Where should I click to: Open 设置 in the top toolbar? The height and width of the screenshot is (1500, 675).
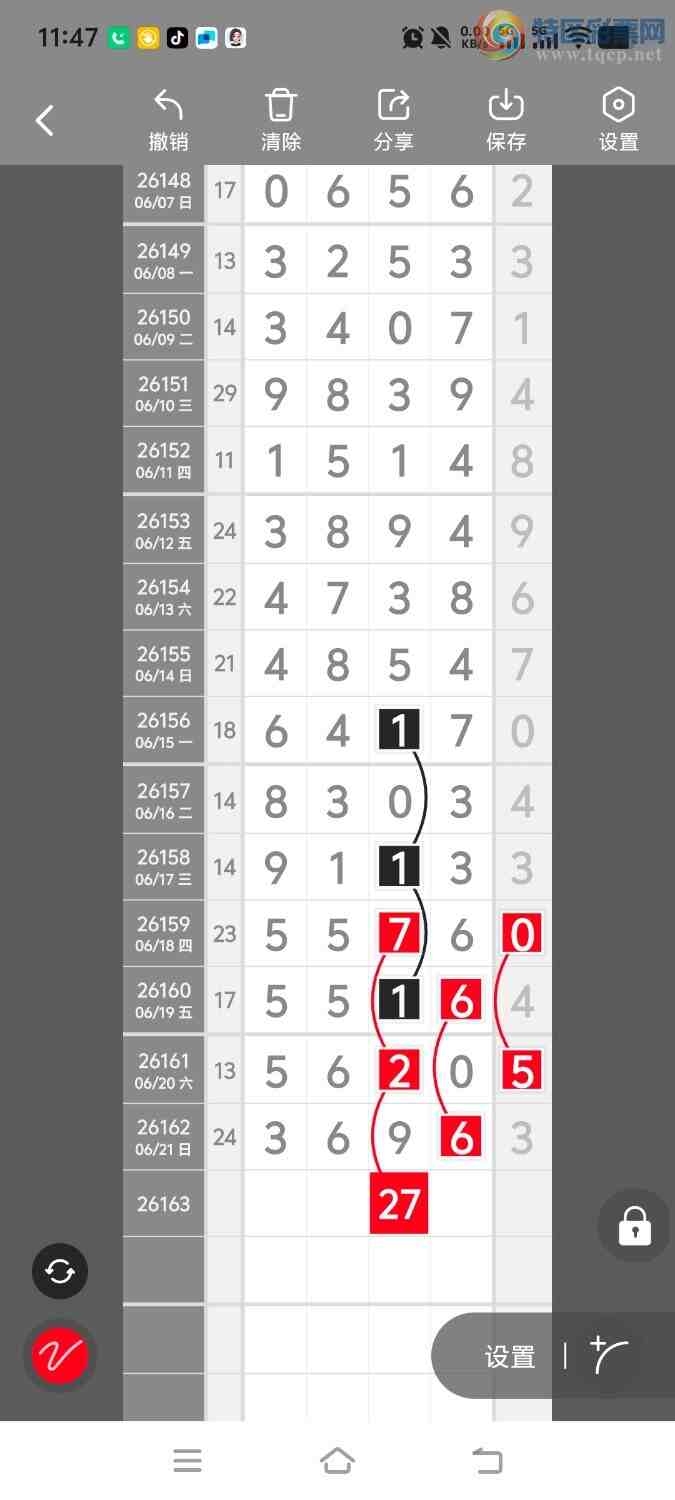[618, 120]
